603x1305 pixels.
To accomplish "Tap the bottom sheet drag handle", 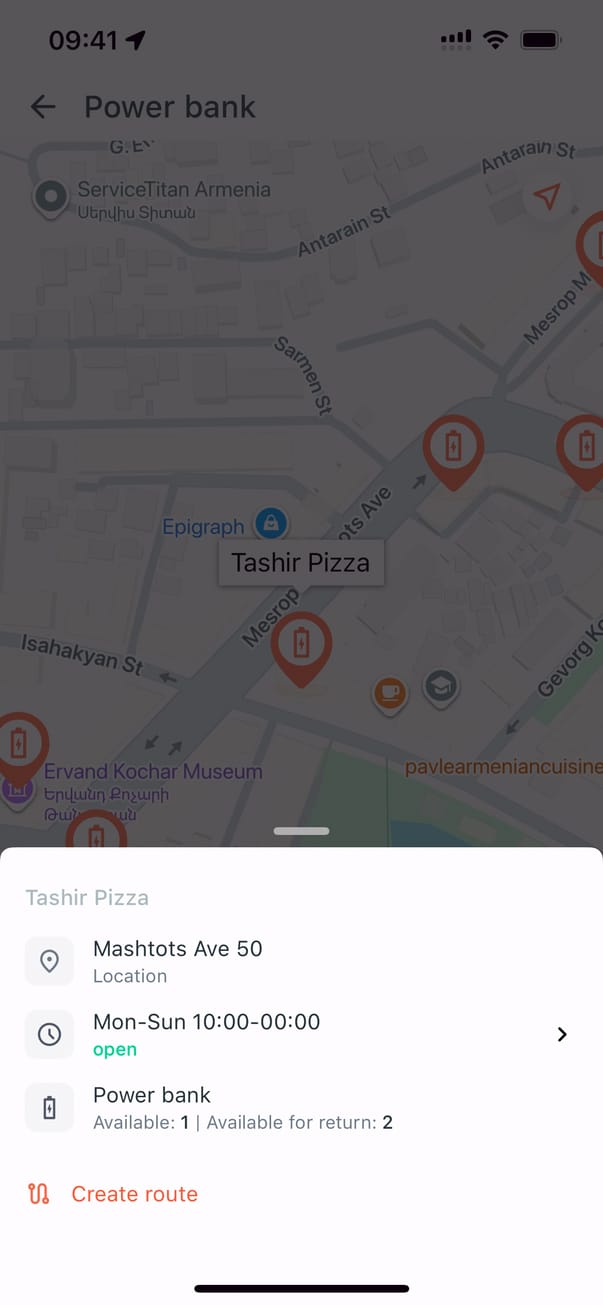I will pyautogui.click(x=301, y=831).
